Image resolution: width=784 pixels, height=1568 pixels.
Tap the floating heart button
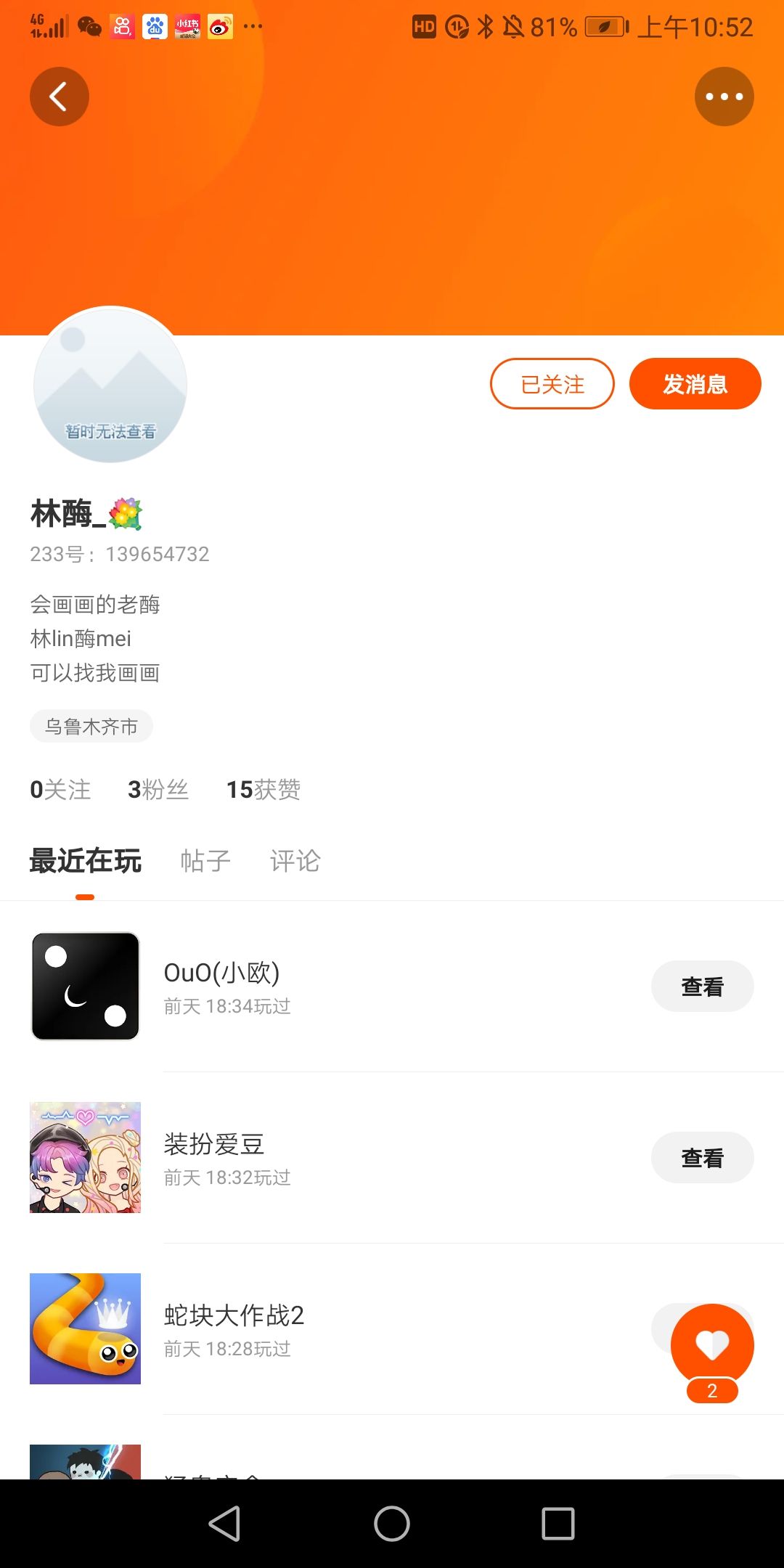[712, 1345]
